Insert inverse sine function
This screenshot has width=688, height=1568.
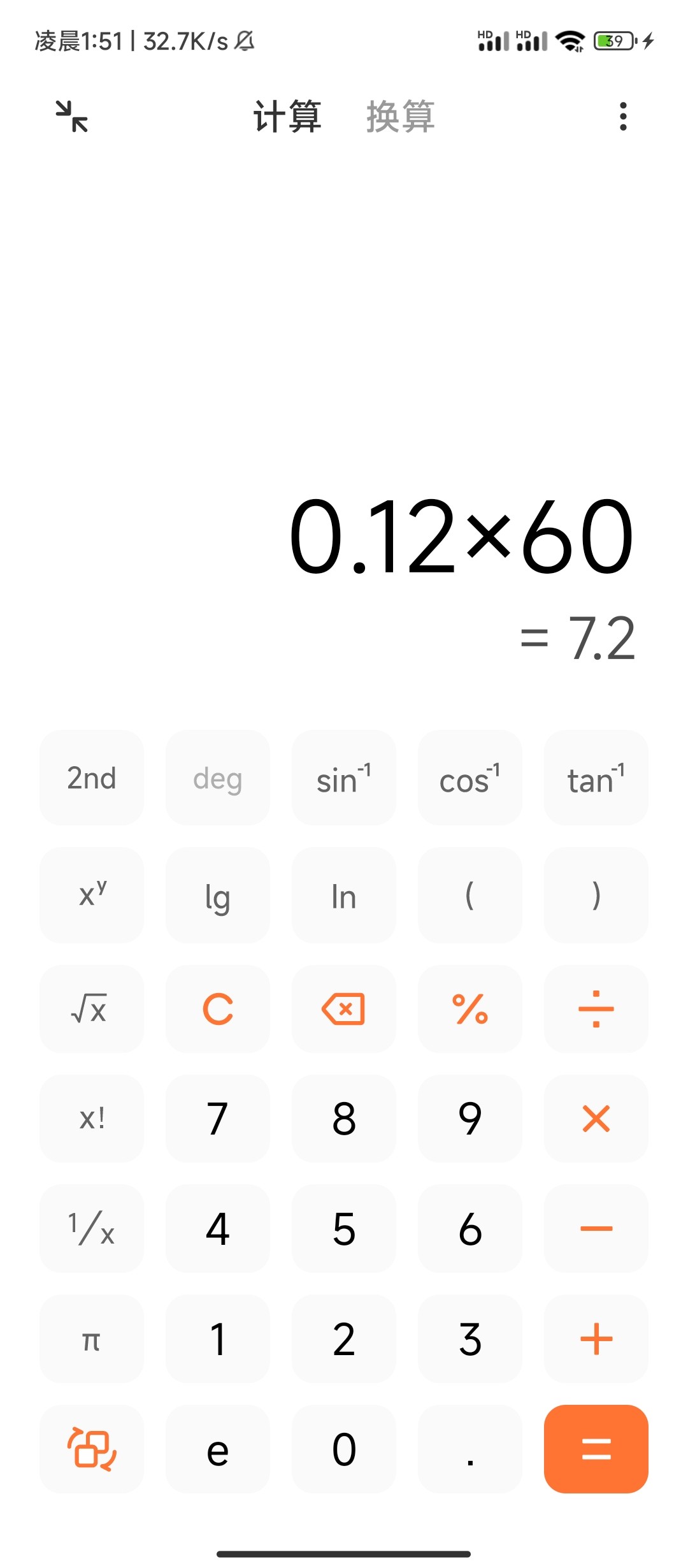pyautogui.click(x=344, y=778)
